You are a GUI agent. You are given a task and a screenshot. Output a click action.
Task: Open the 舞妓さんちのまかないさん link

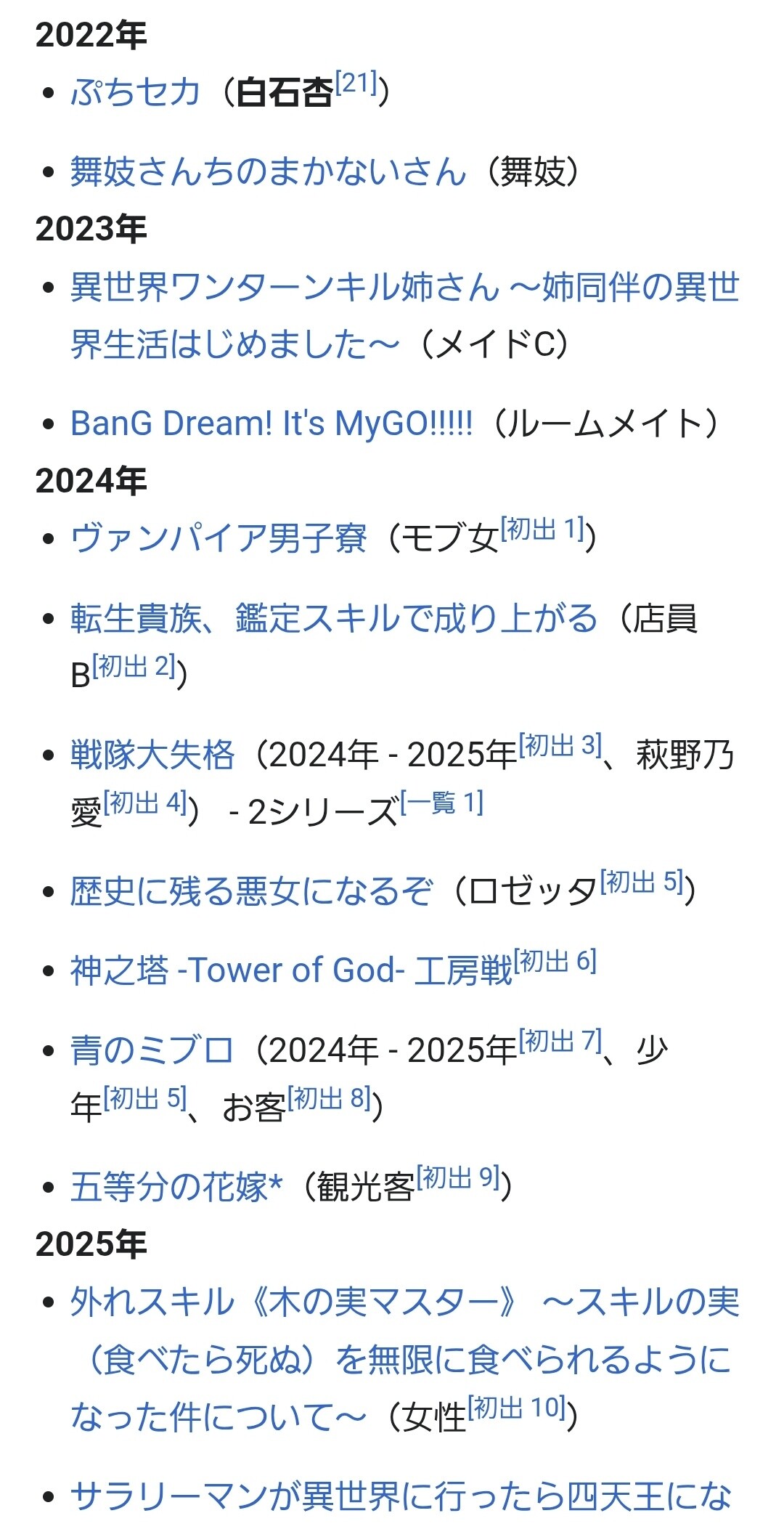click(268, 171)
